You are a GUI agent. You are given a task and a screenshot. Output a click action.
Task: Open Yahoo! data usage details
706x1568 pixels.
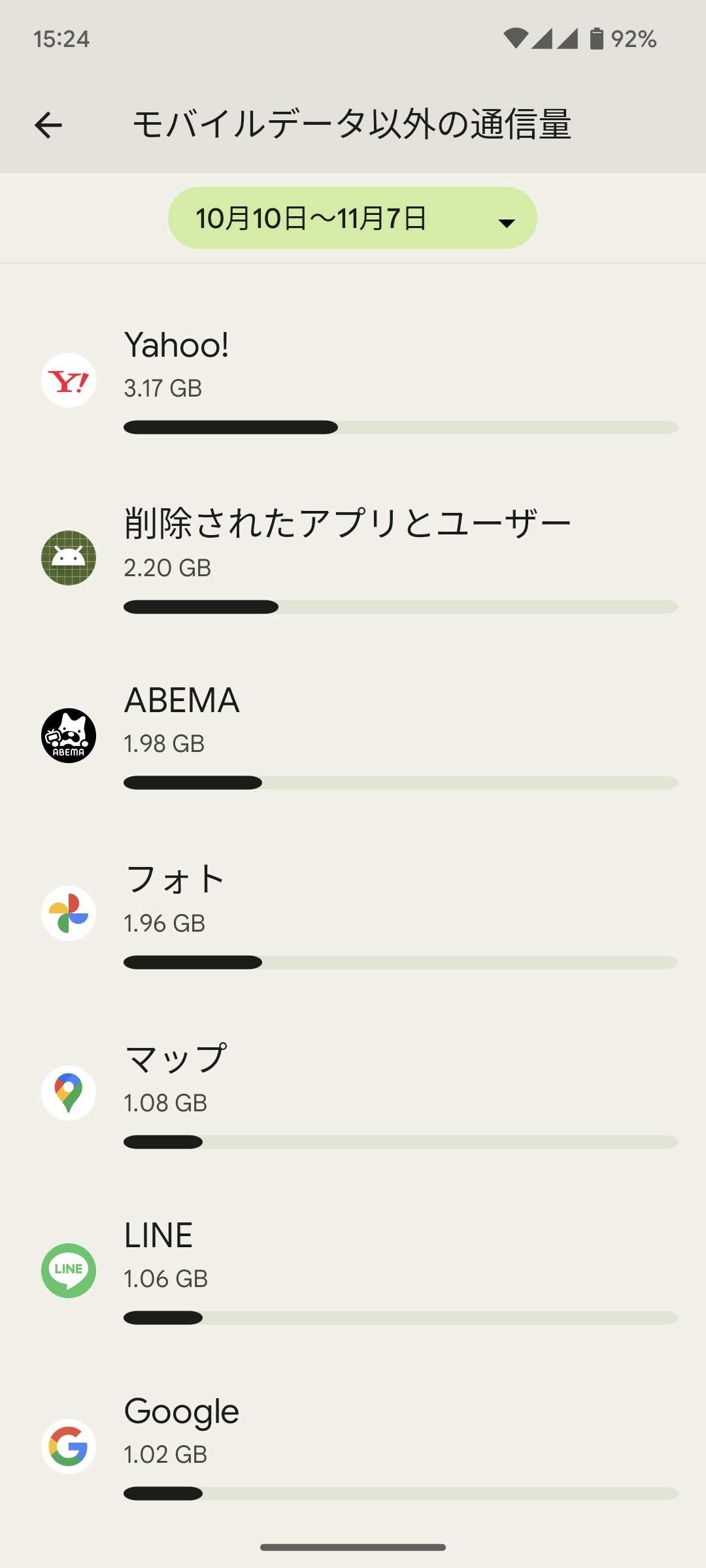pos(353,380)
